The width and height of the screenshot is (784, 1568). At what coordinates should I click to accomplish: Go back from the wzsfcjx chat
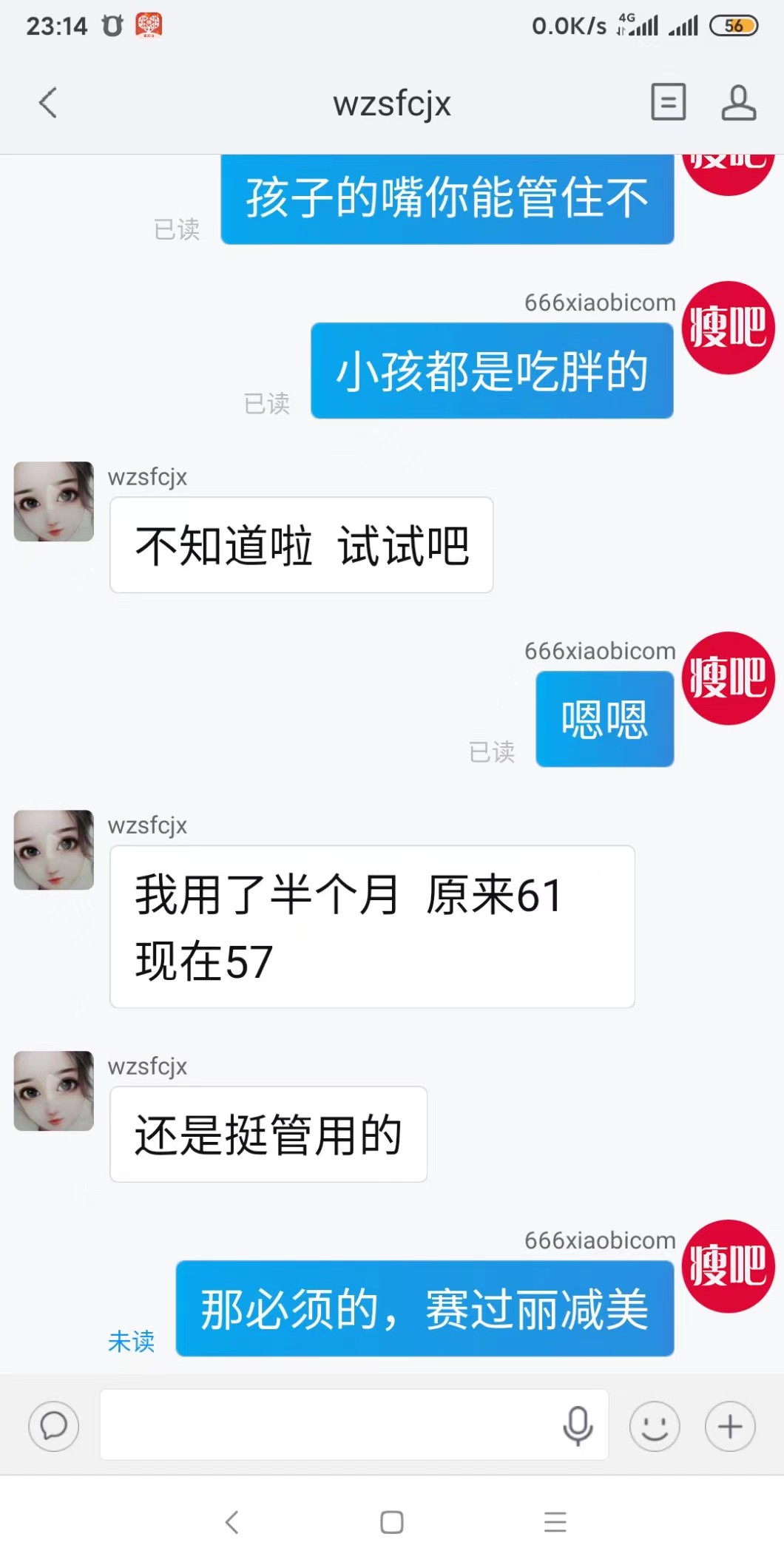click(x=48, y=103)
